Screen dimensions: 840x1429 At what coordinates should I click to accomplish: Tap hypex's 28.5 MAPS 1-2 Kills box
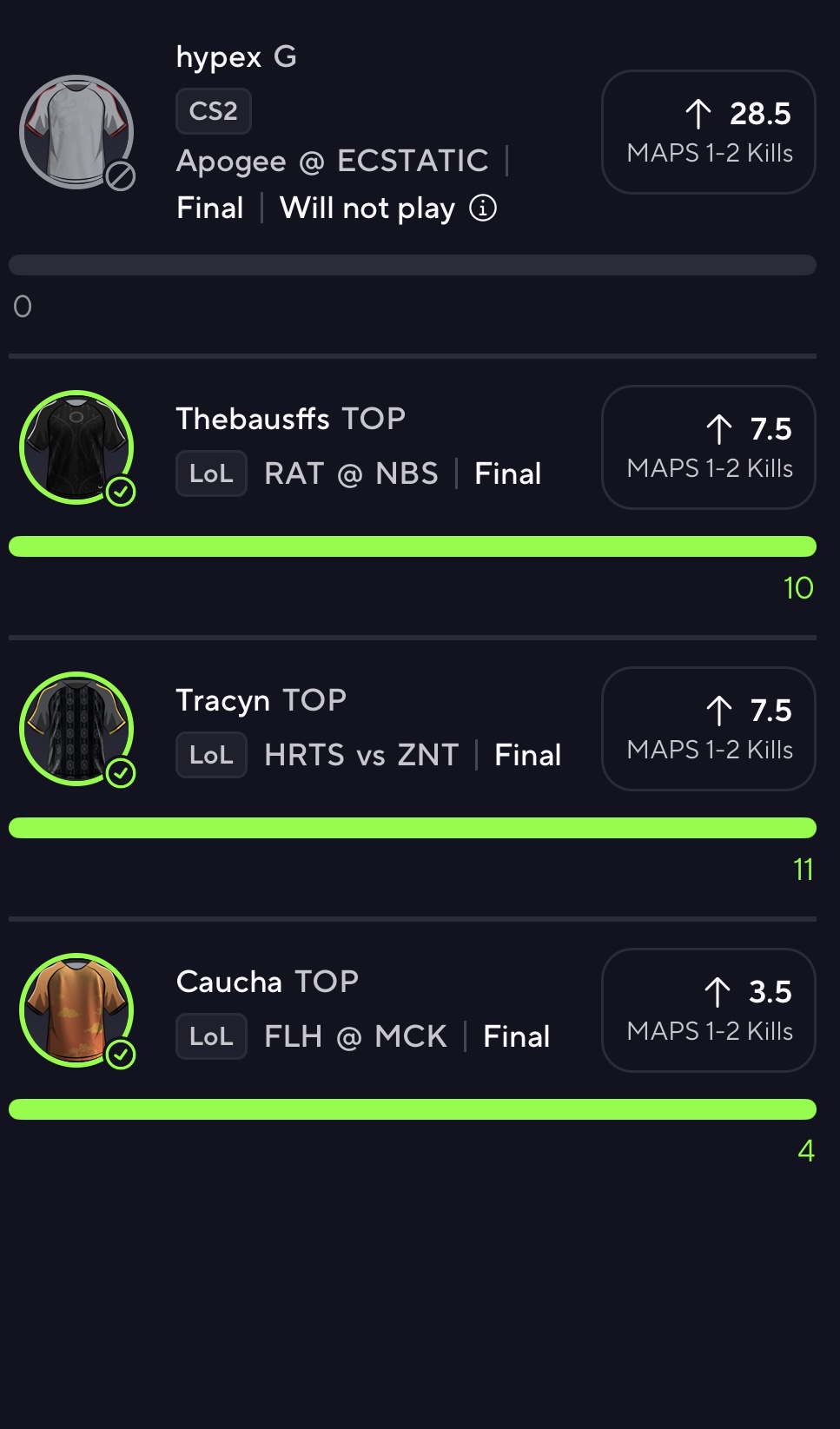coord(708,132)
